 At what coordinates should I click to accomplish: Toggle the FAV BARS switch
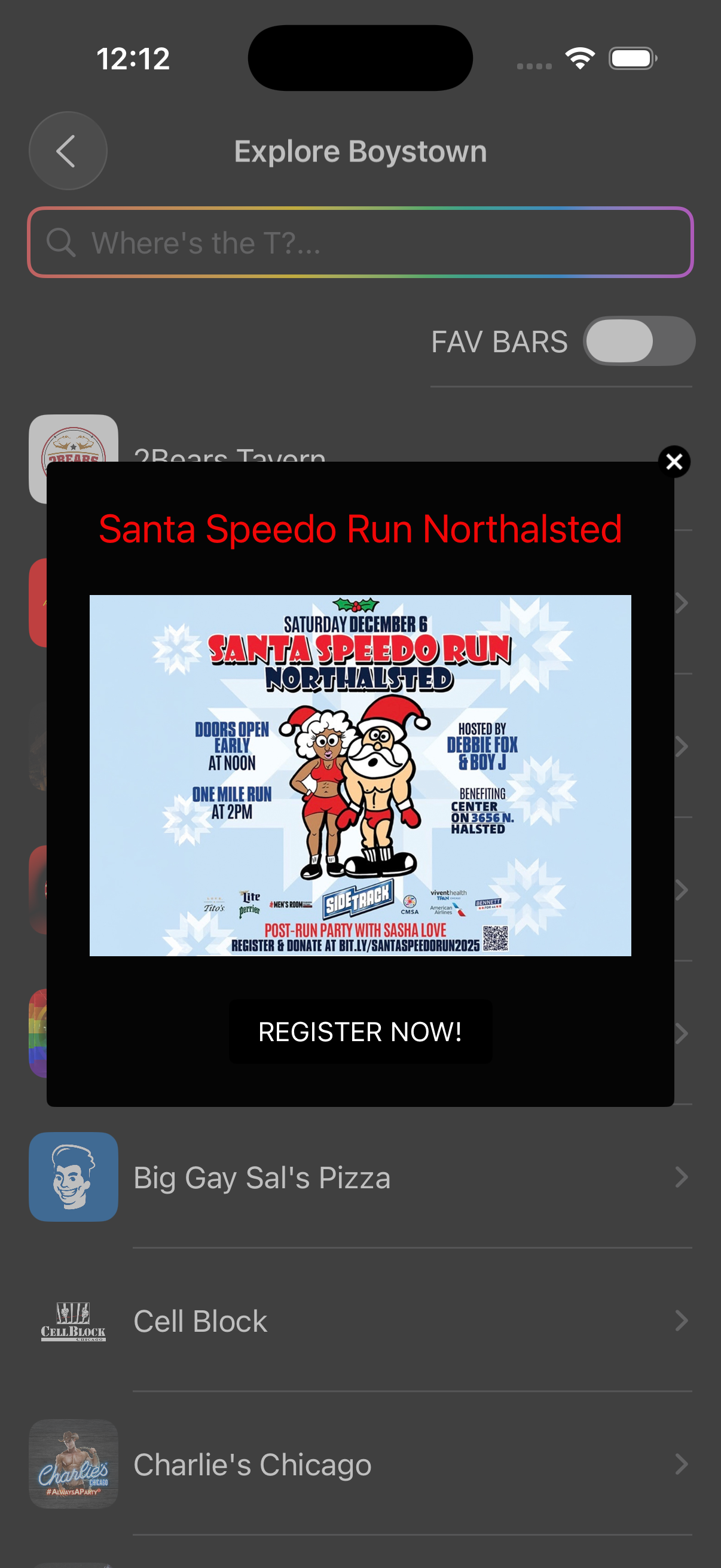tap(638, 341)
